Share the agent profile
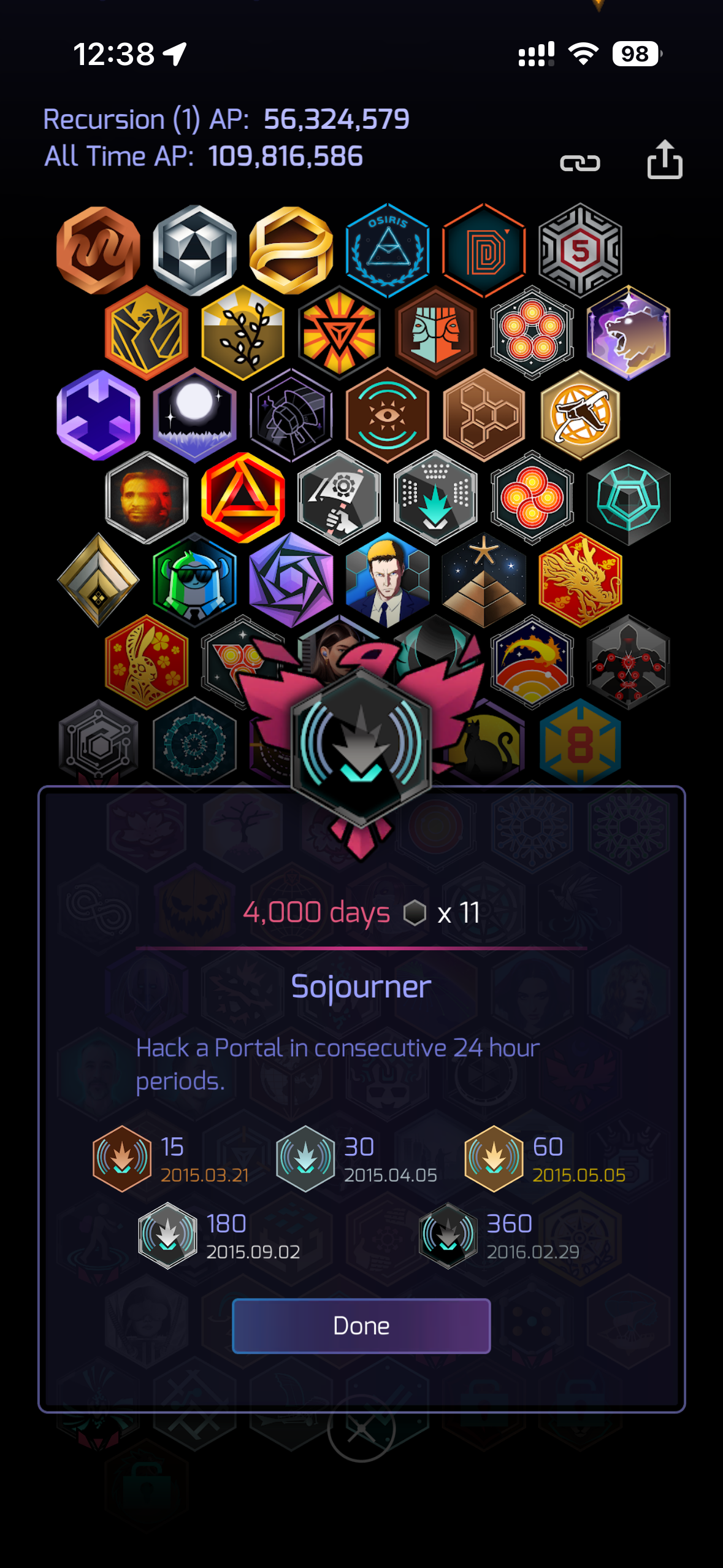The height and width of the screenshot is (1568, 723). [x=665, y=160]
